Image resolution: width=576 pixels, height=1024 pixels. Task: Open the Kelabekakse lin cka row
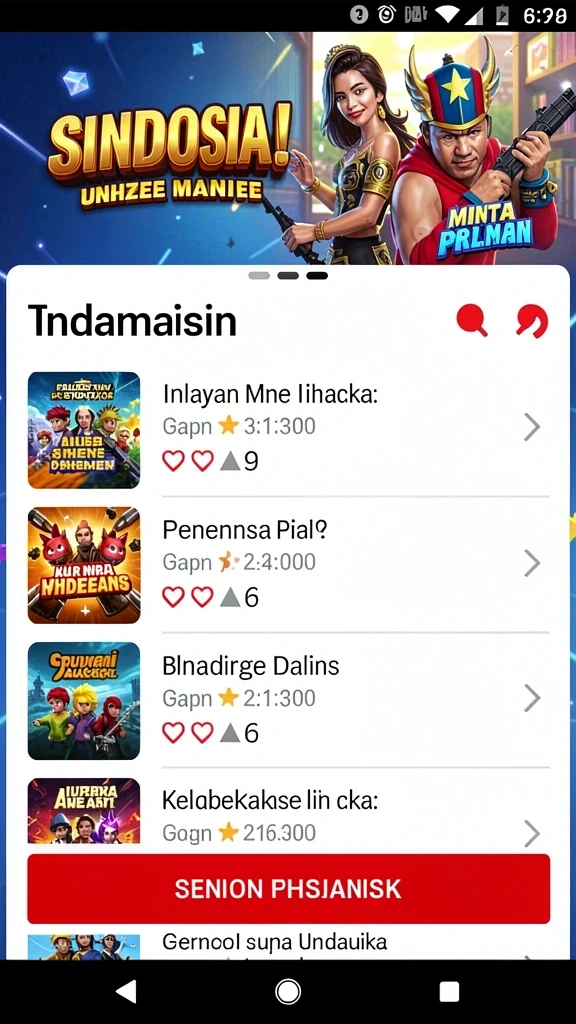click(x=288, y=812)
